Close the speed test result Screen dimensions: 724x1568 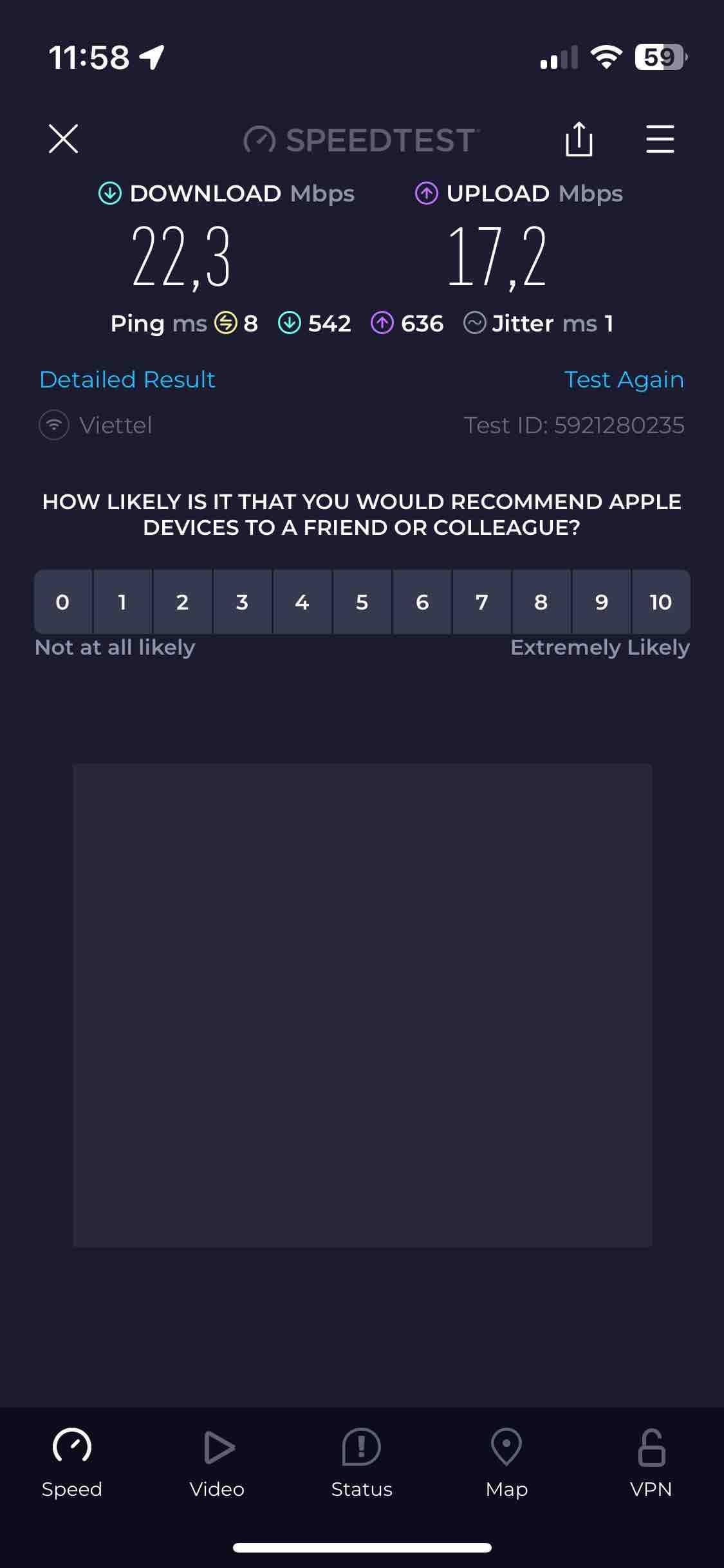point(63,139)
